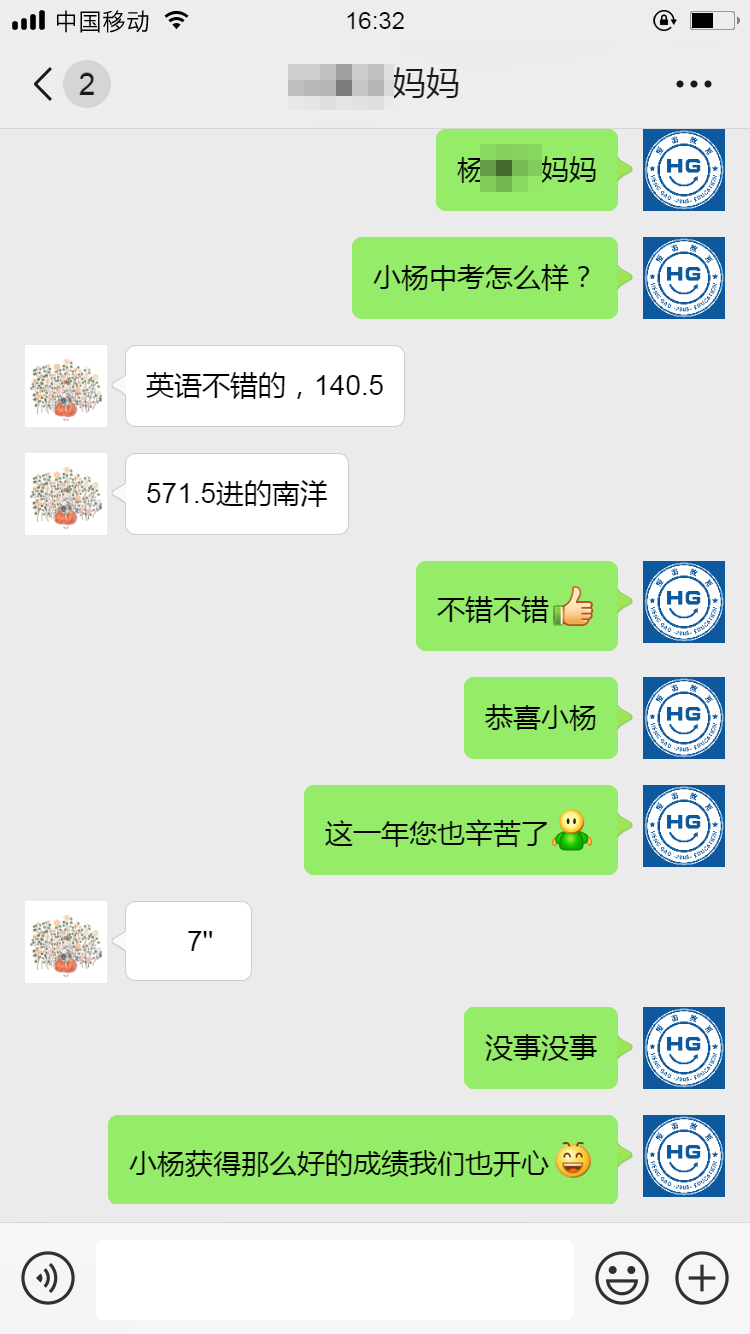Open the plus attachment menu
750x1334 pixels.
pyautogui.click(x=702, y=1278)
